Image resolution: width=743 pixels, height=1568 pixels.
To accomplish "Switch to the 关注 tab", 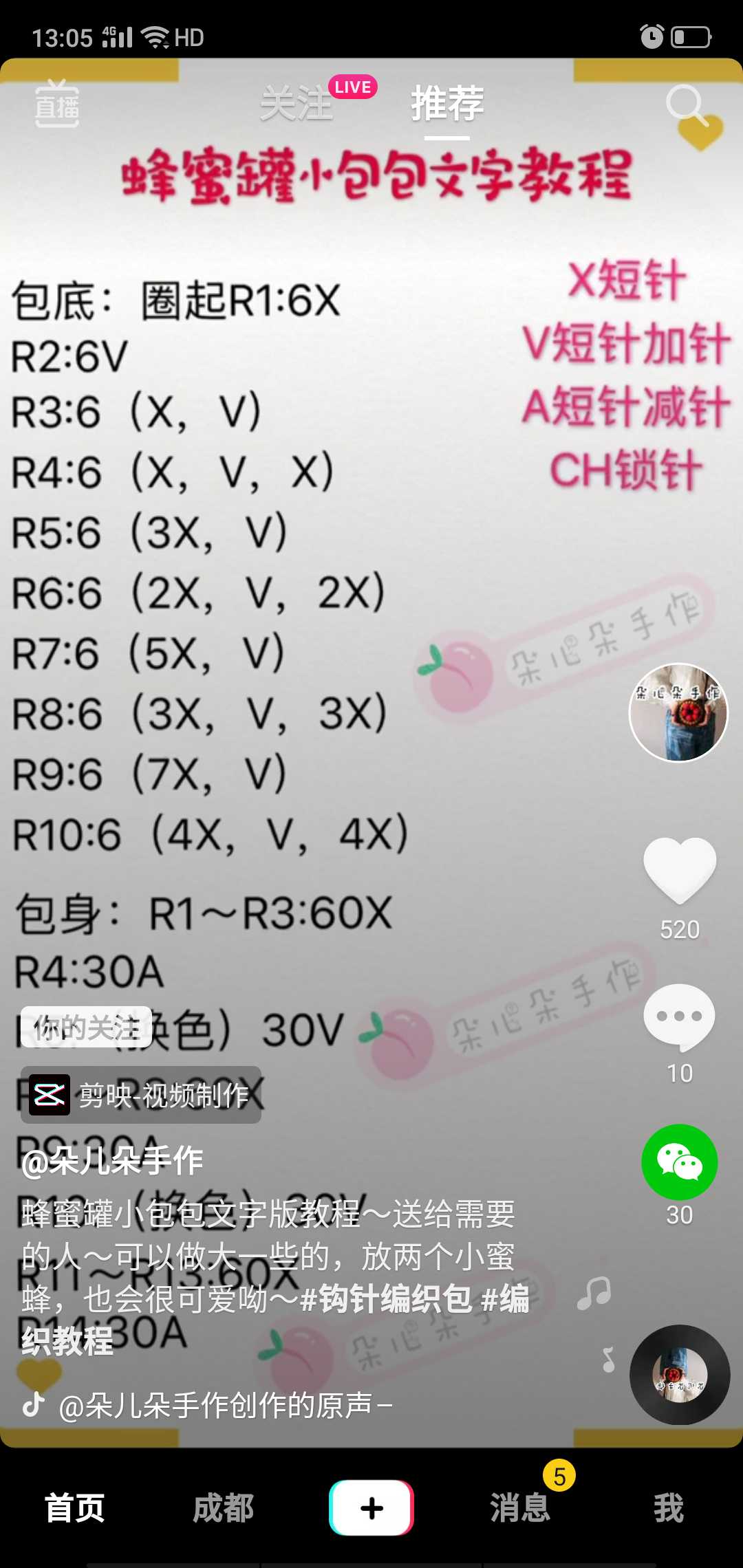I will click(x=297, y=105).
